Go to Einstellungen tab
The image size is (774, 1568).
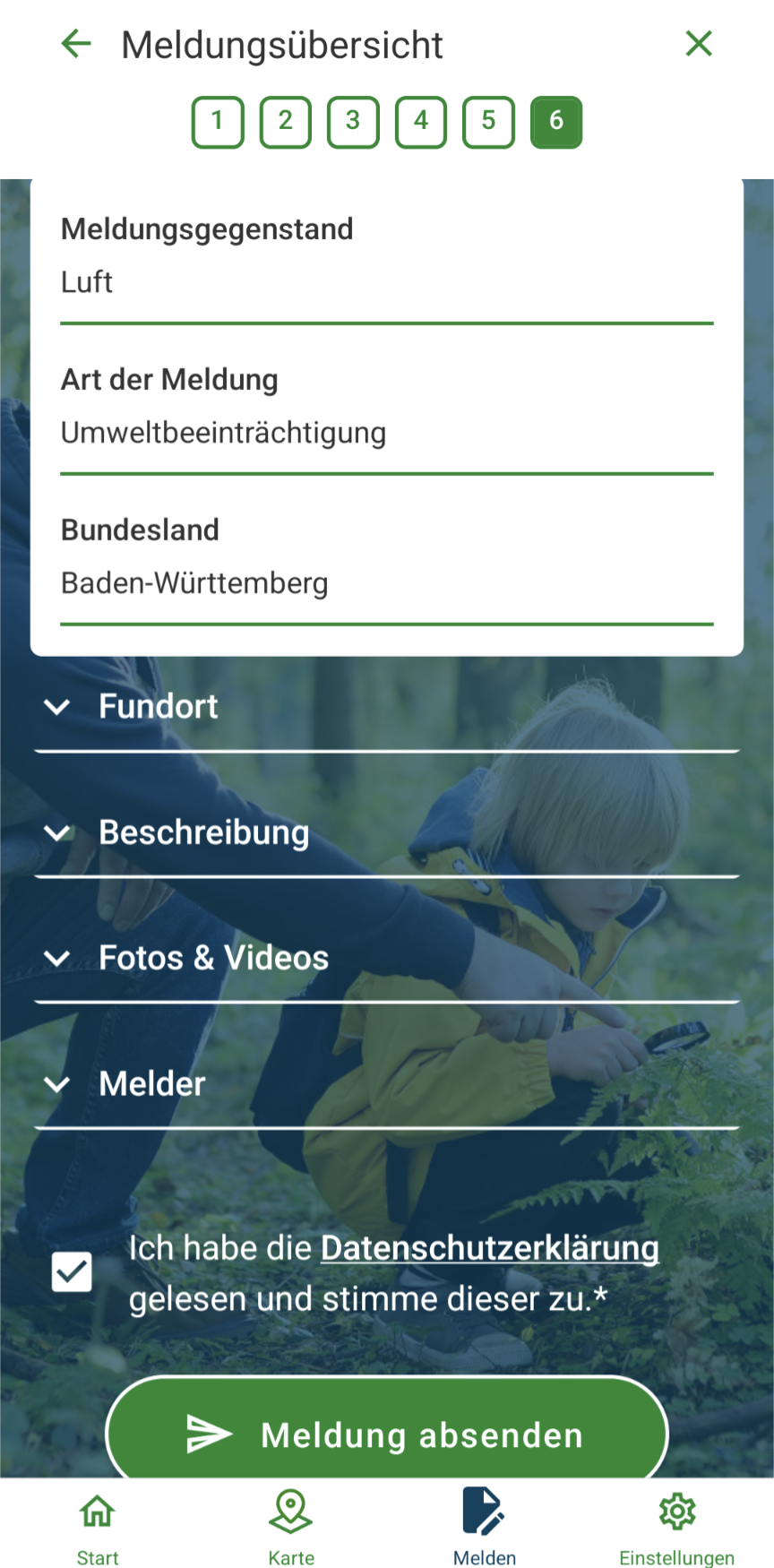click(677, 1527)
